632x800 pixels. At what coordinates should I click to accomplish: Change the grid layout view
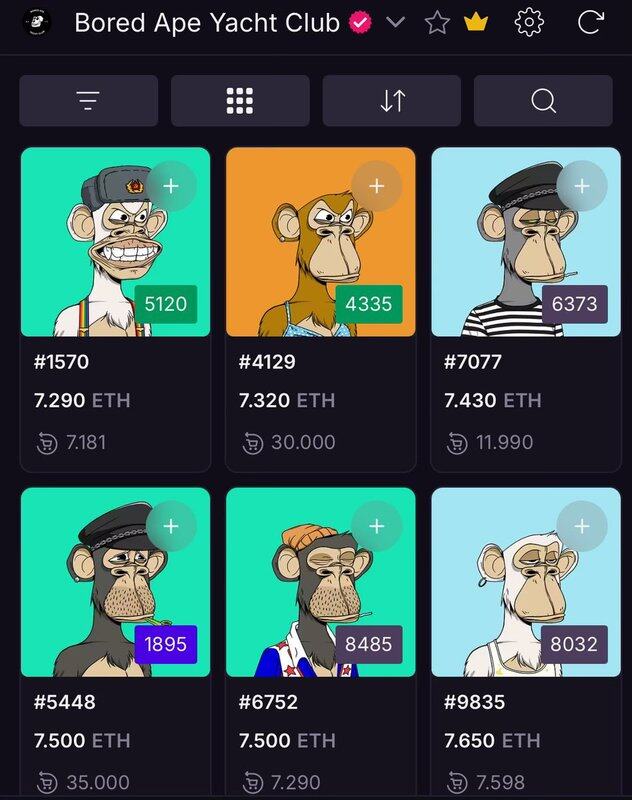pos(239,101)
